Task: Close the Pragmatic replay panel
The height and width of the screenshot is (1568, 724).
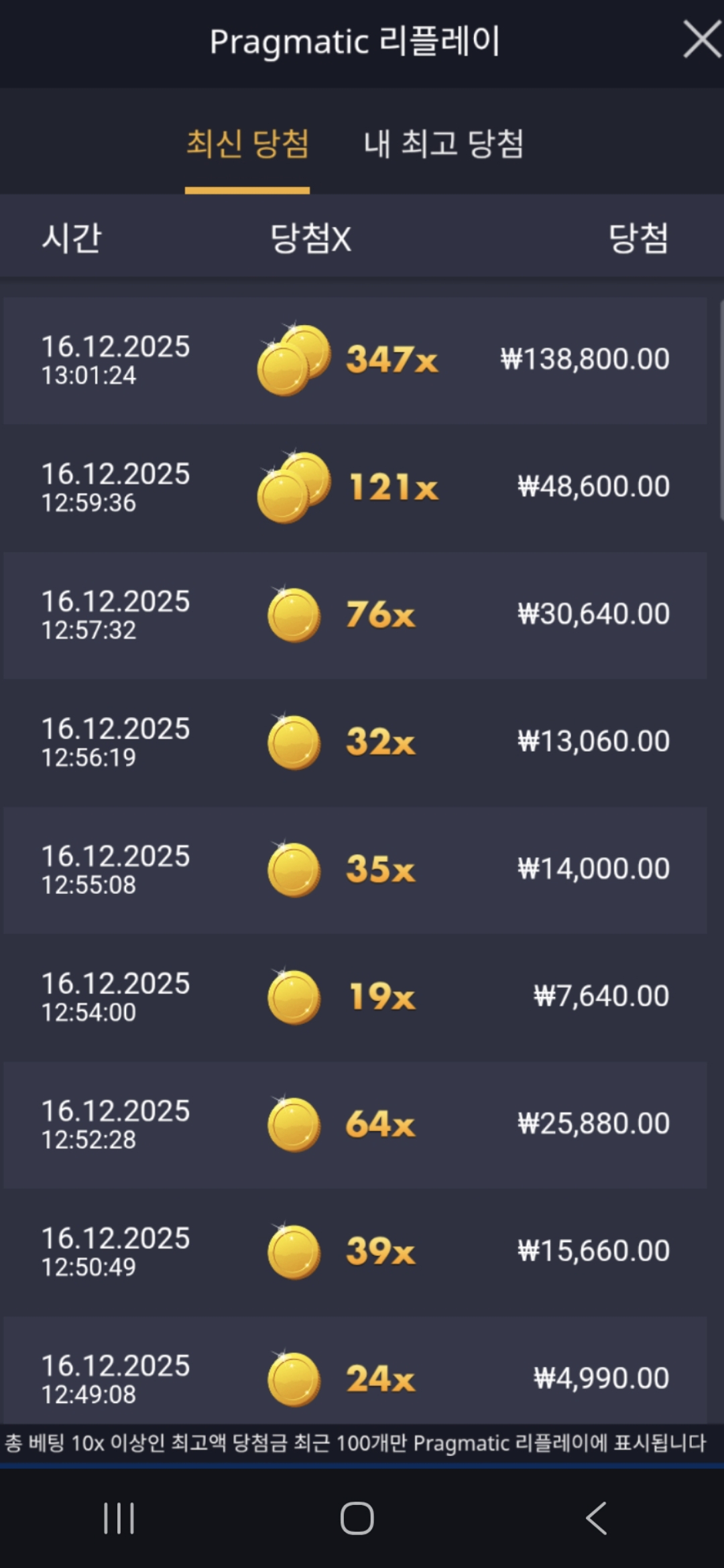Action: pyautogui.click(x=701, y=40)
